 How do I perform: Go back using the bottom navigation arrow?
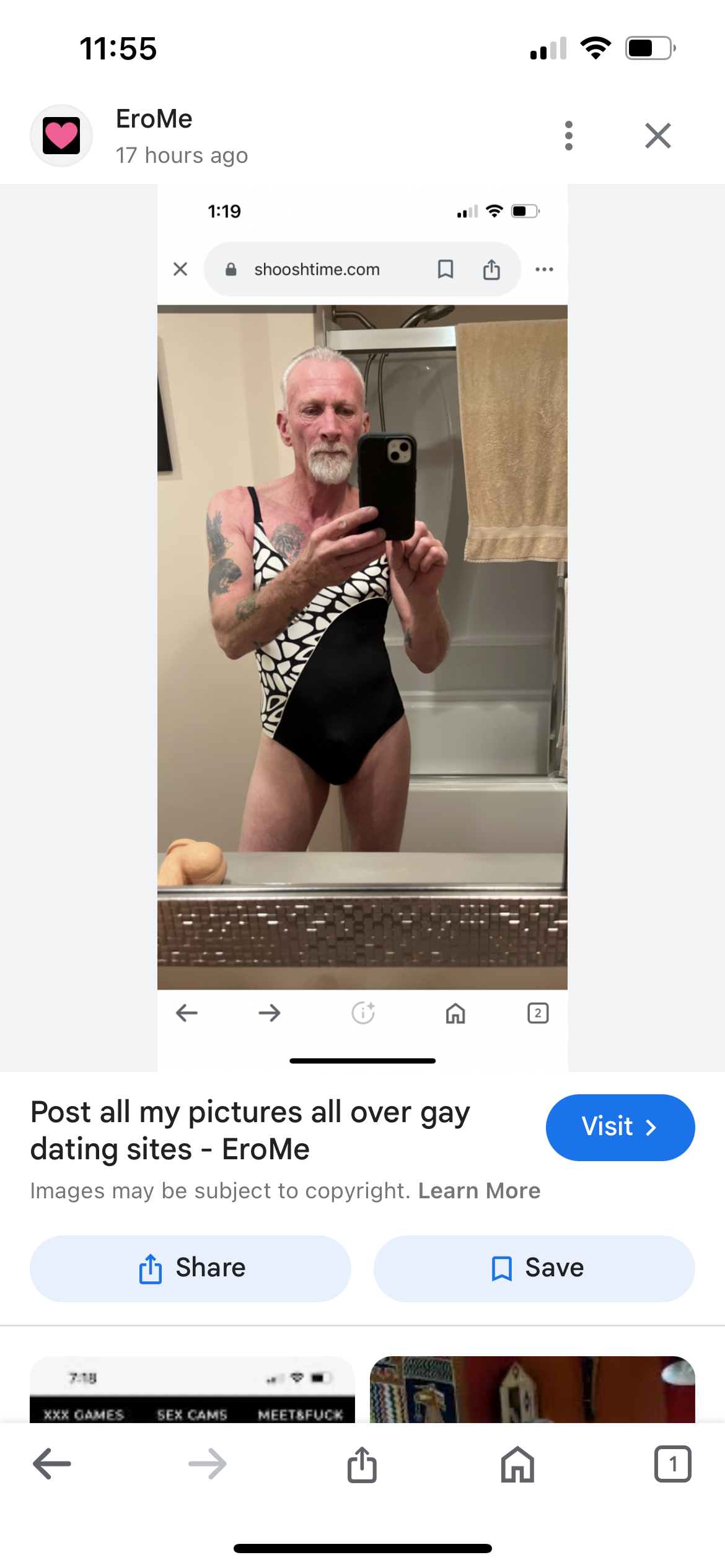point(52,1464)
